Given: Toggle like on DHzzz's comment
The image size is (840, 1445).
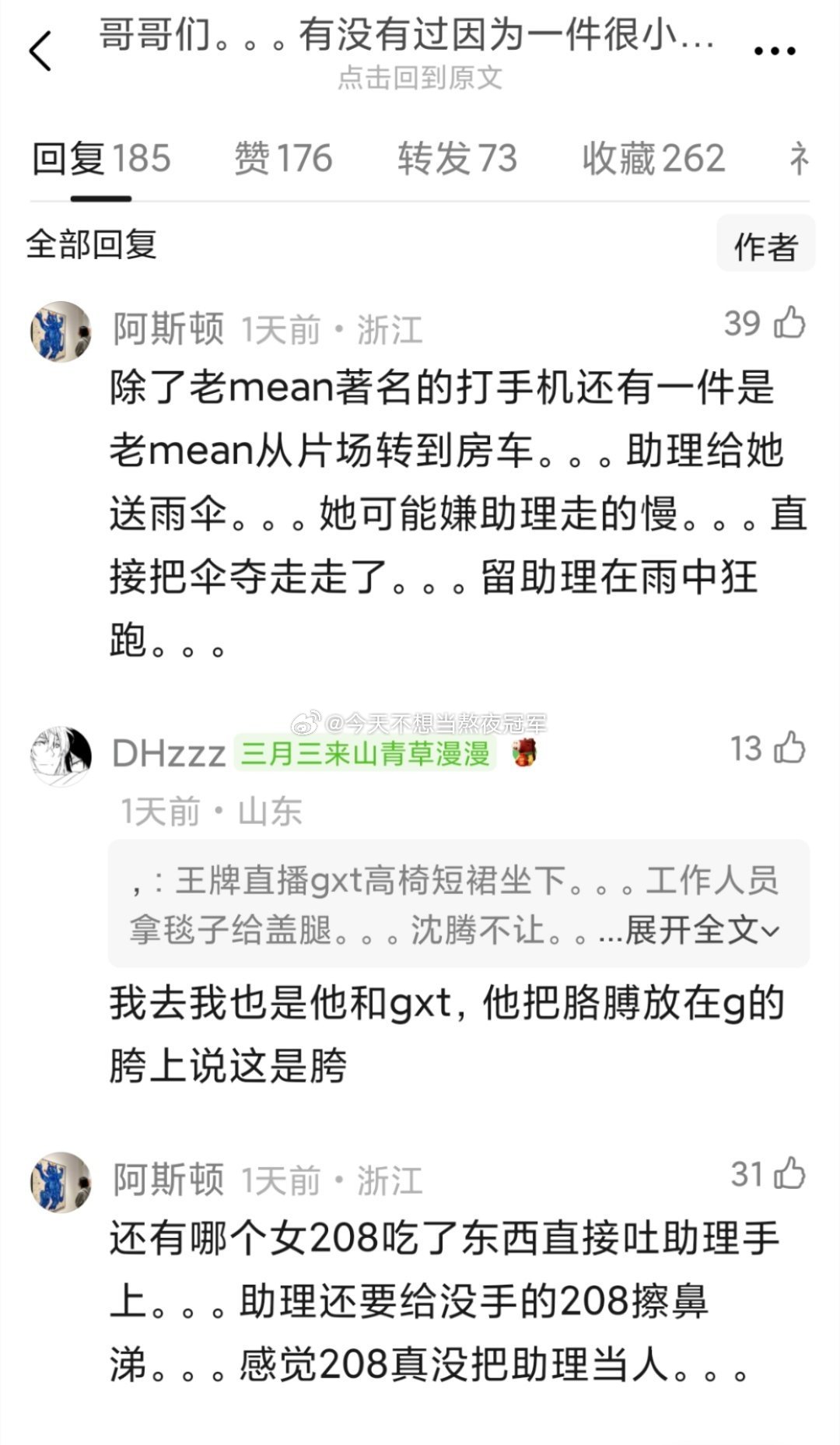Looking at the screenshot, I should pos(788,752).
